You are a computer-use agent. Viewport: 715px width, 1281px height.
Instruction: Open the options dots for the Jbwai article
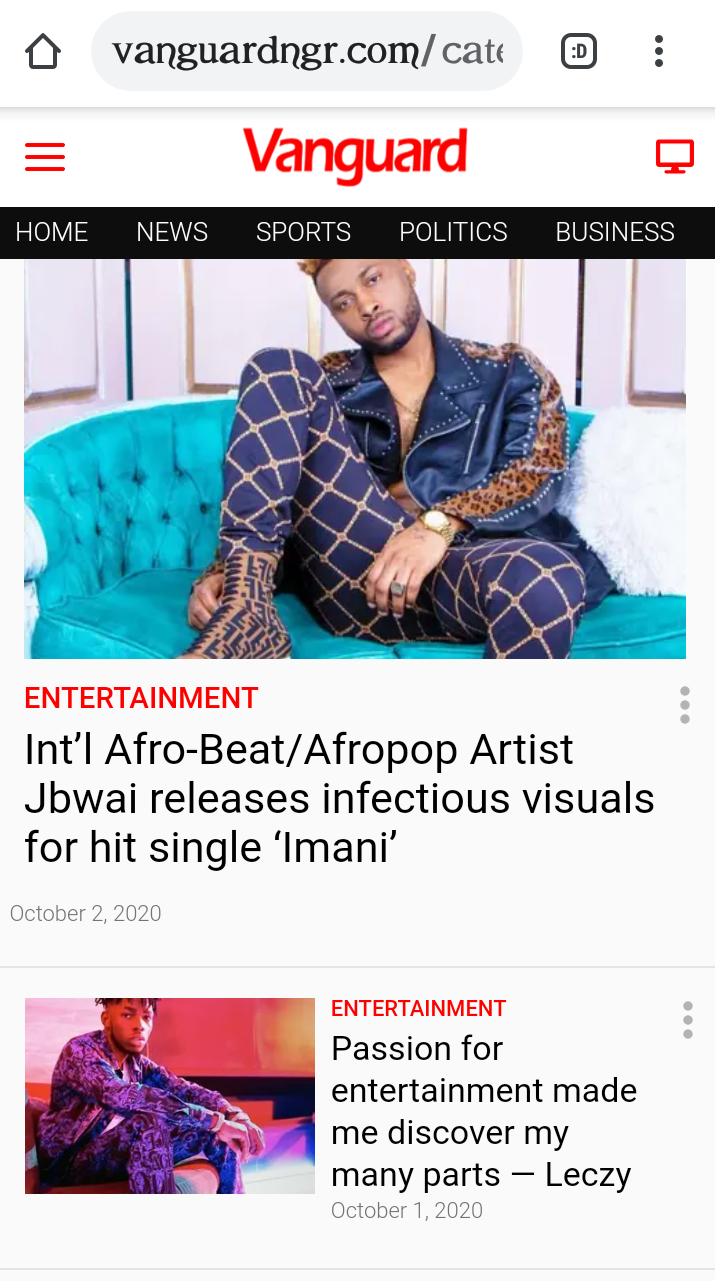(685, 705)
